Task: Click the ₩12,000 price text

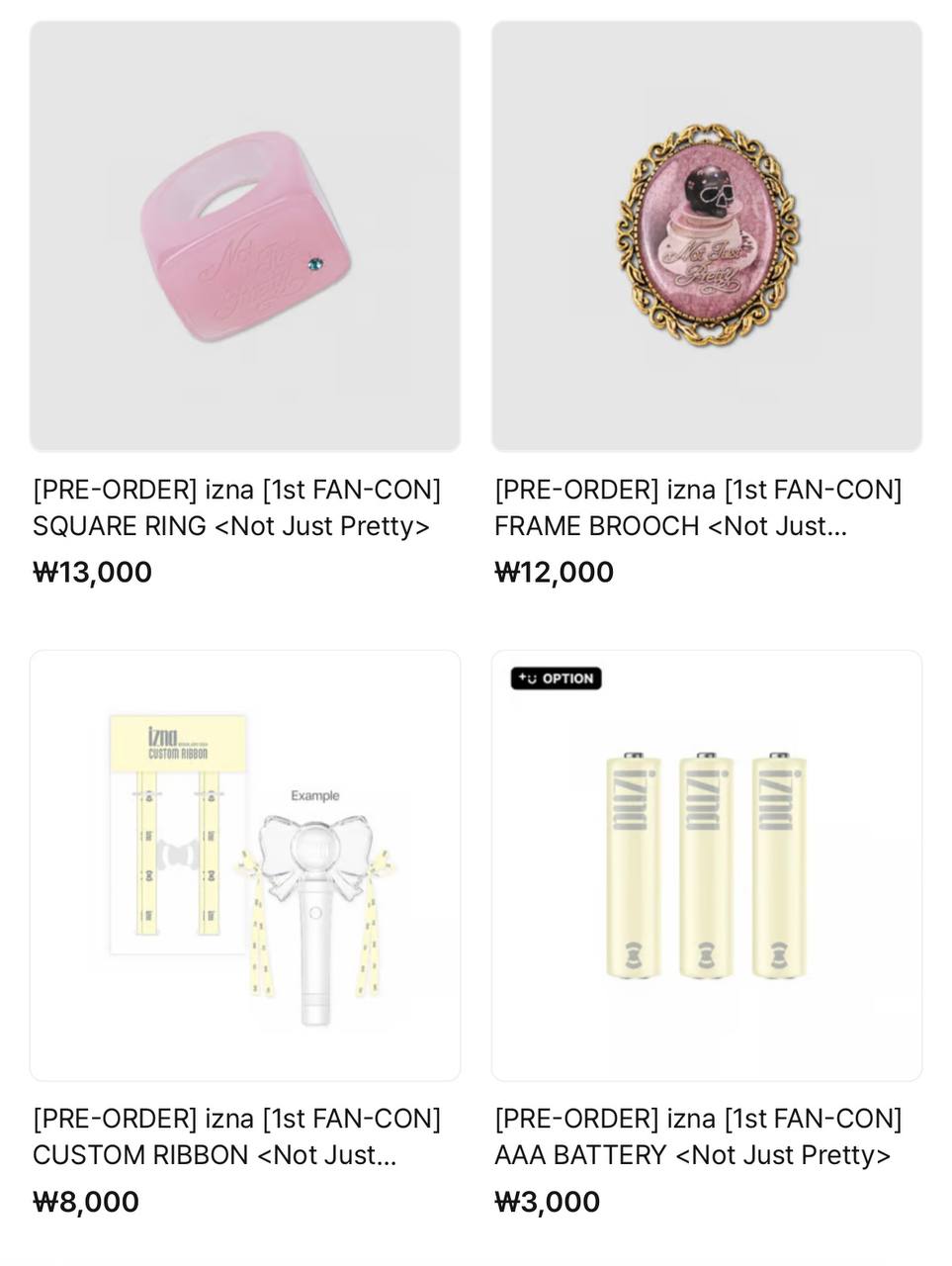Action: click(553, 572)
